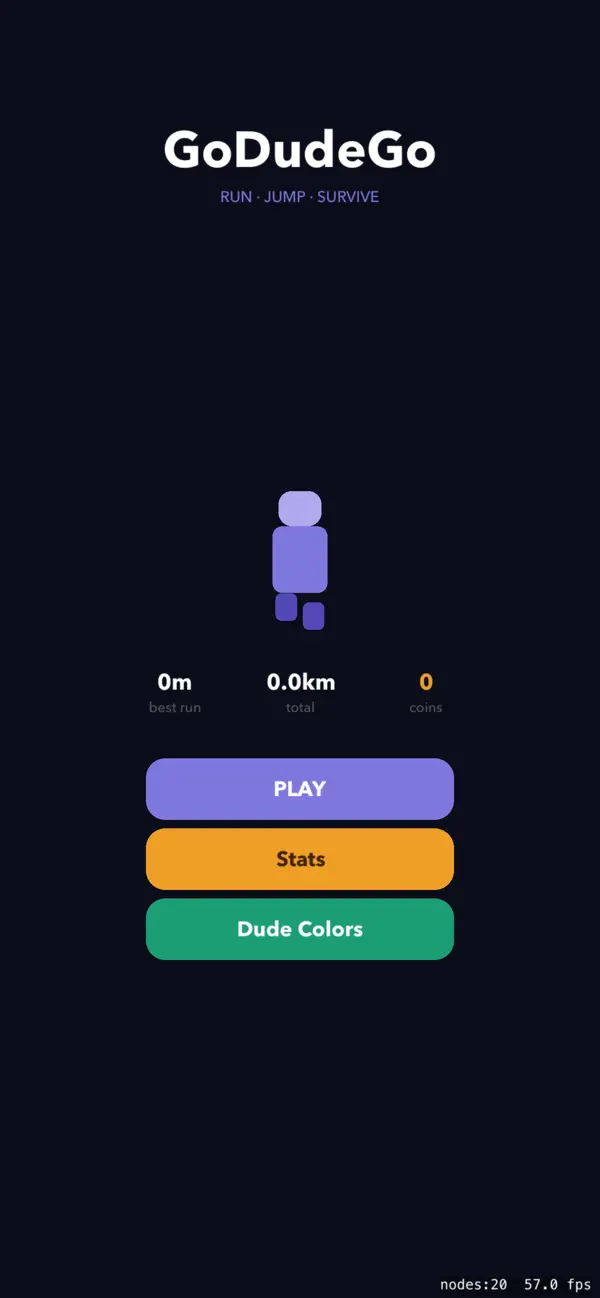Viewport: 600px width, 1298px height.
Task: Open the Dude Colors menu
Action: click(x=300, y=929)
